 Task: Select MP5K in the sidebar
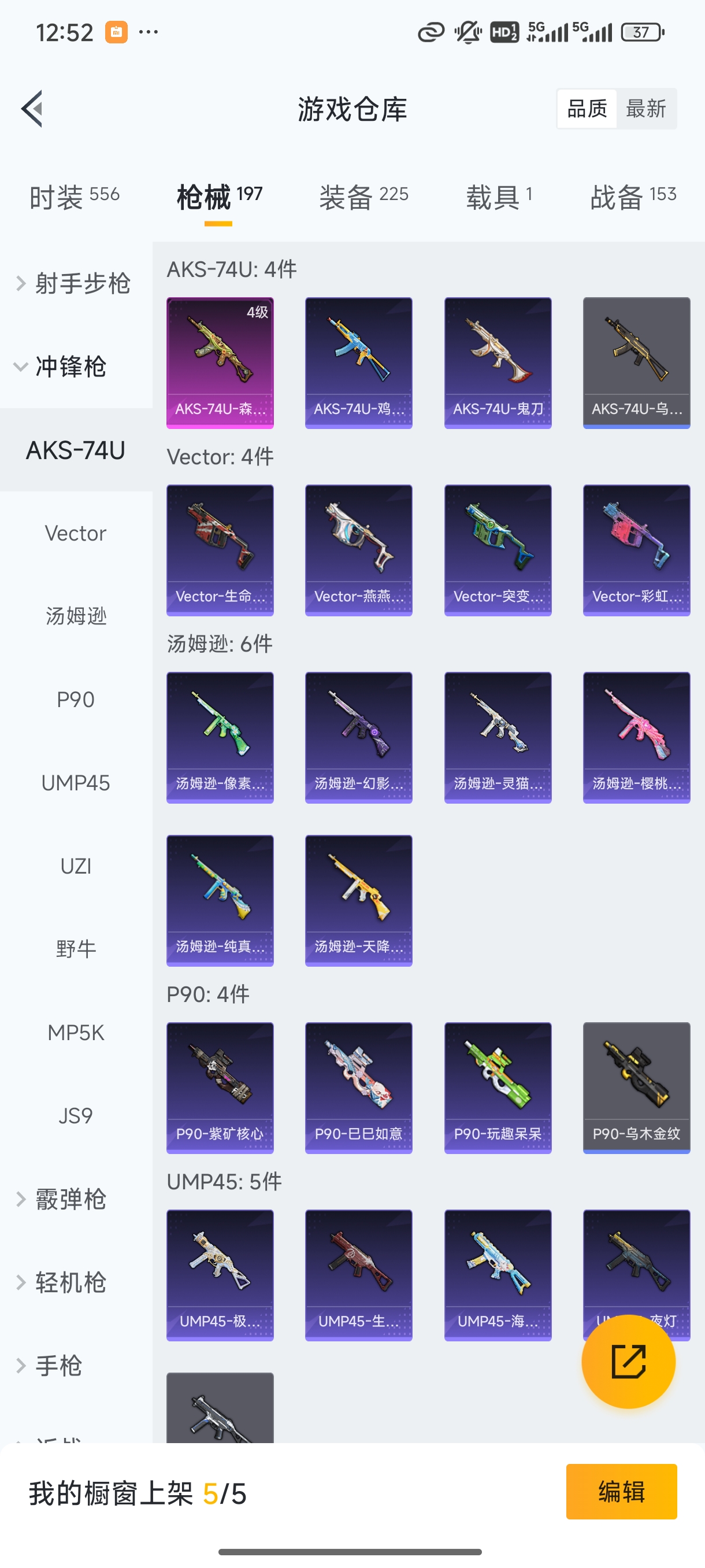tap(76, 1033)
